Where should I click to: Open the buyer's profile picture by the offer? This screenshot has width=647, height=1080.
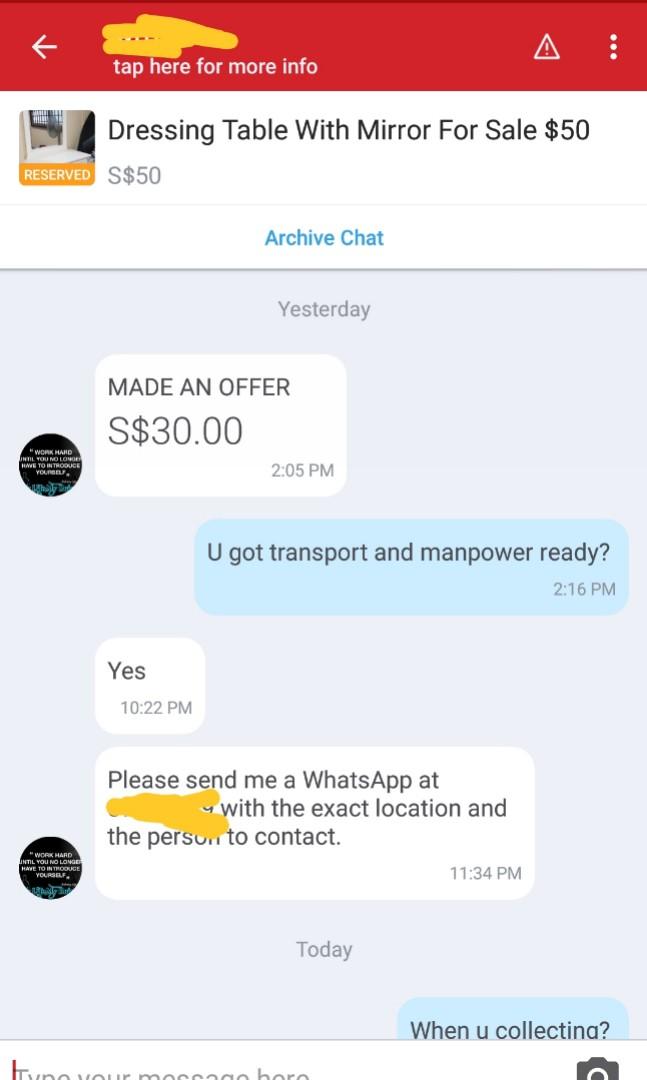click(50, 465)
